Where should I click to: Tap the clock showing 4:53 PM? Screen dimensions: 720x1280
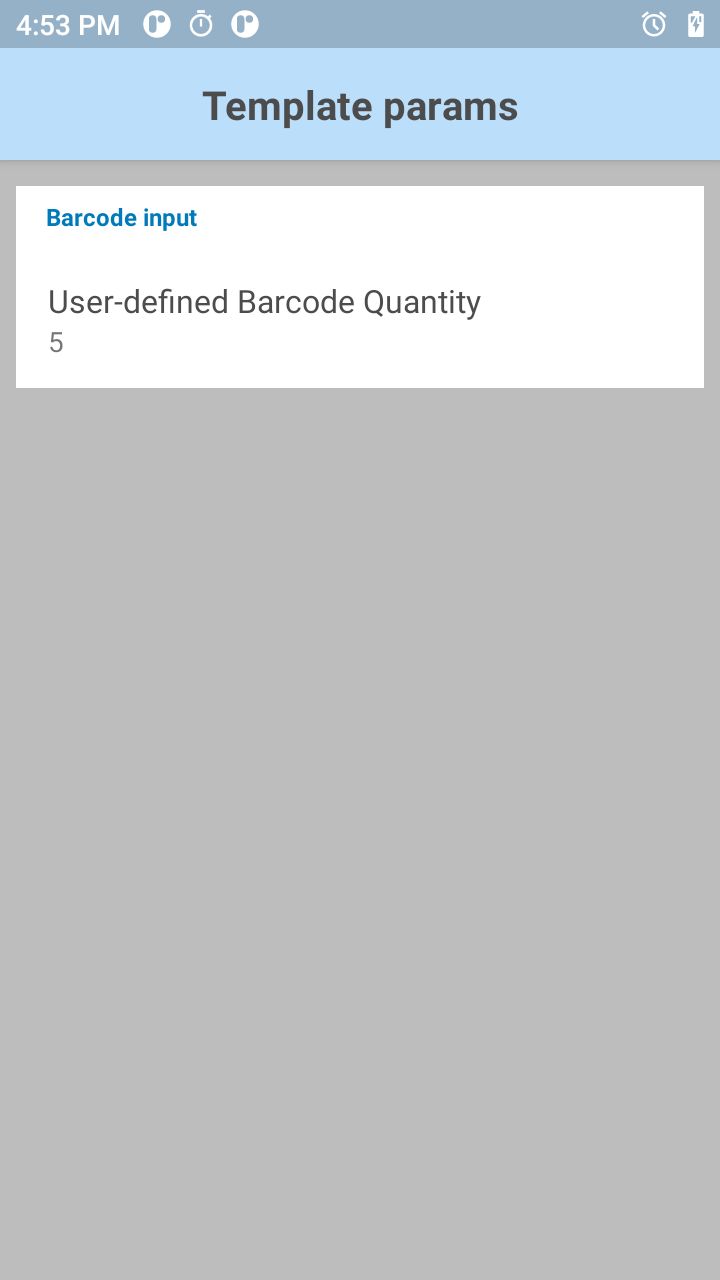click(x=66, y=25)
